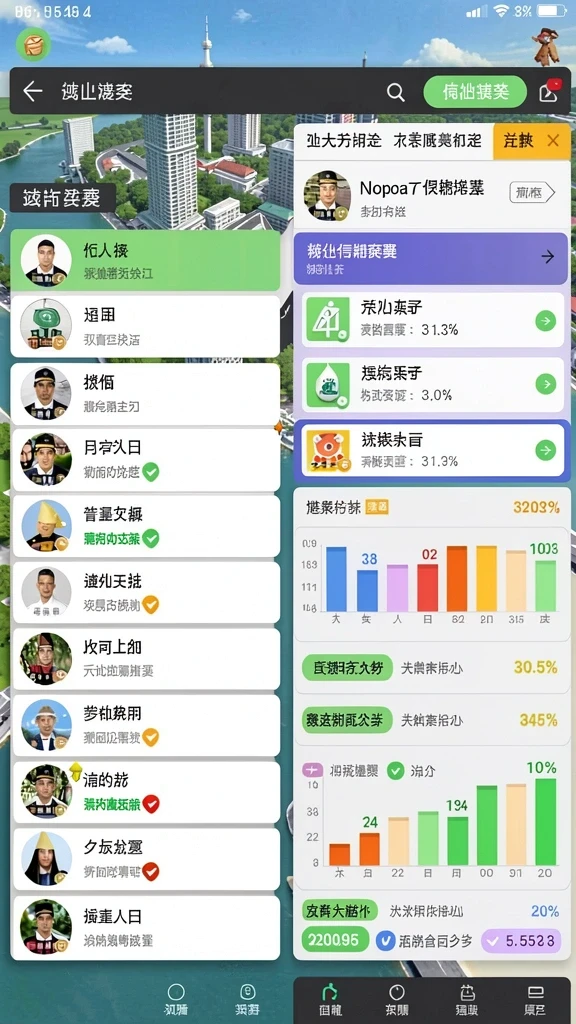Open the row with red-hat bearded avatar
576x1024 pixels.
click(146, 658)
